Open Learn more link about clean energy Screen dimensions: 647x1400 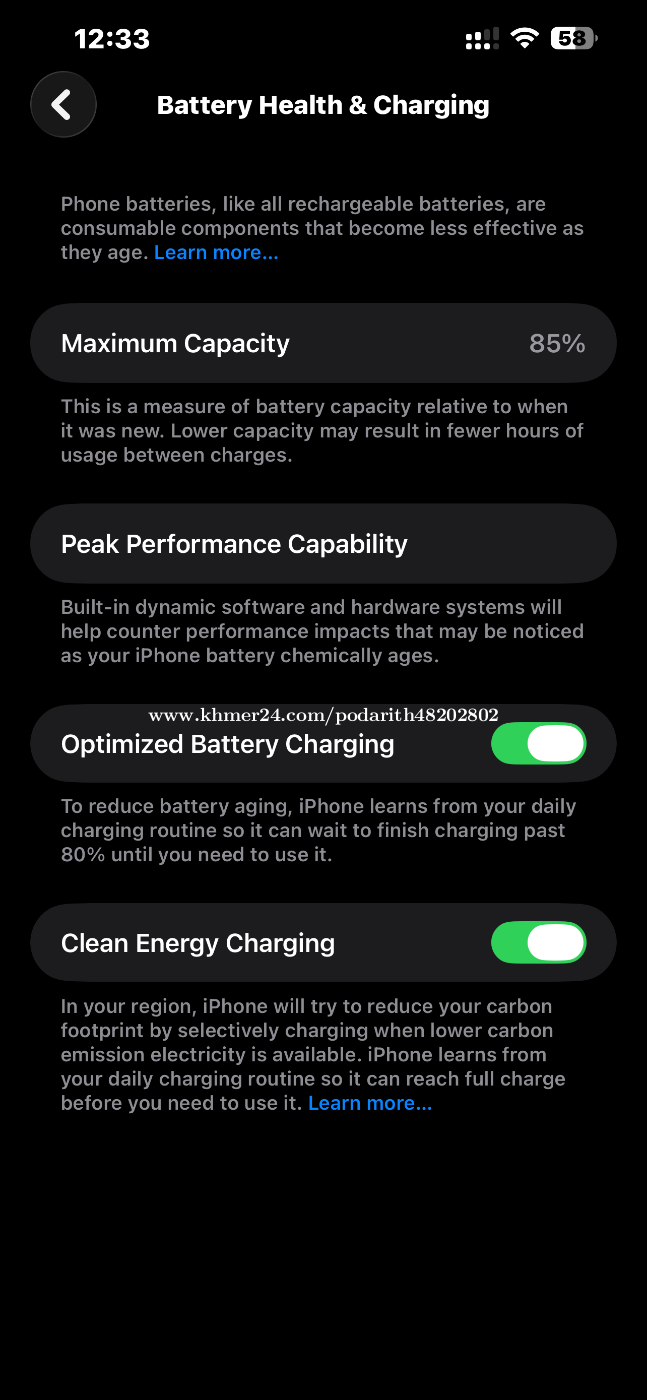370,1103
